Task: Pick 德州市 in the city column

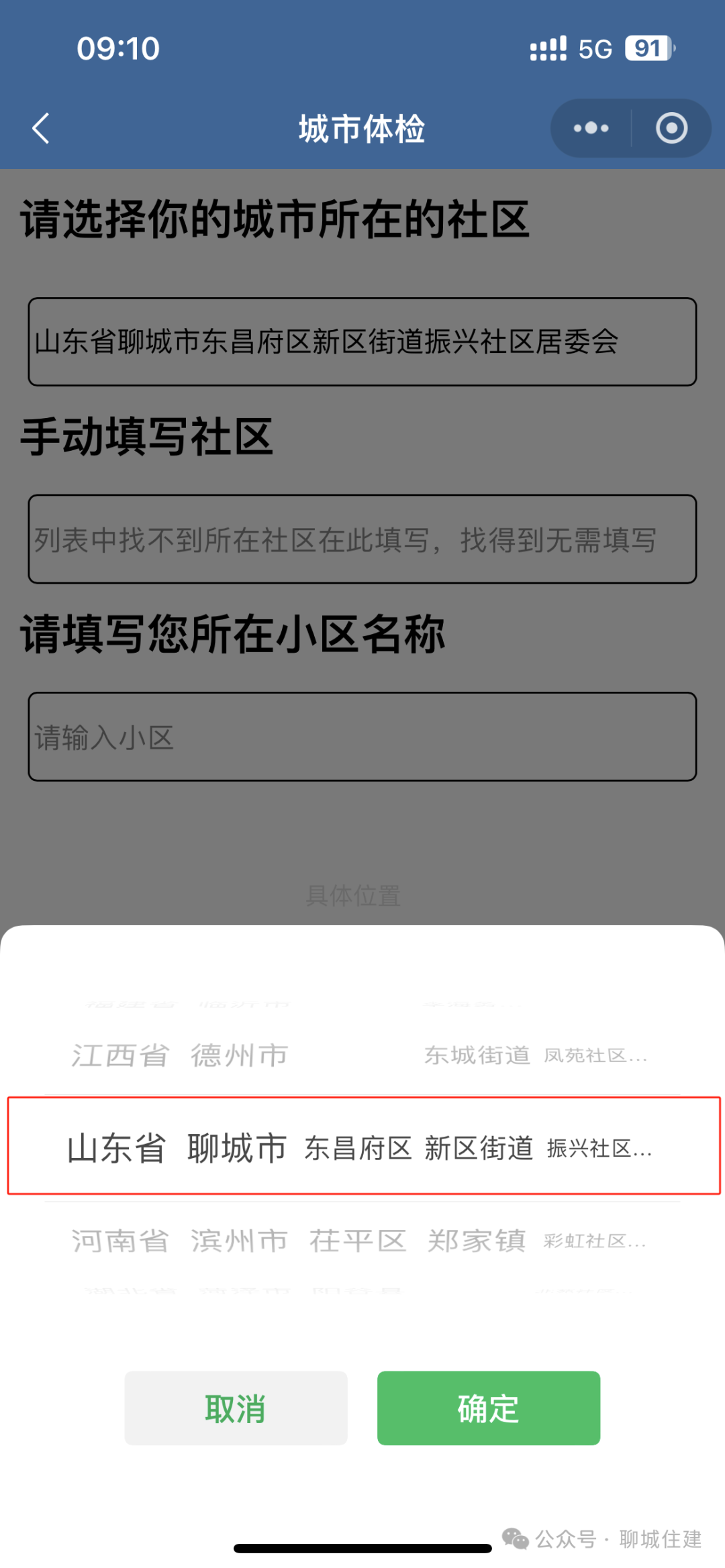Action: (239, 1055)
